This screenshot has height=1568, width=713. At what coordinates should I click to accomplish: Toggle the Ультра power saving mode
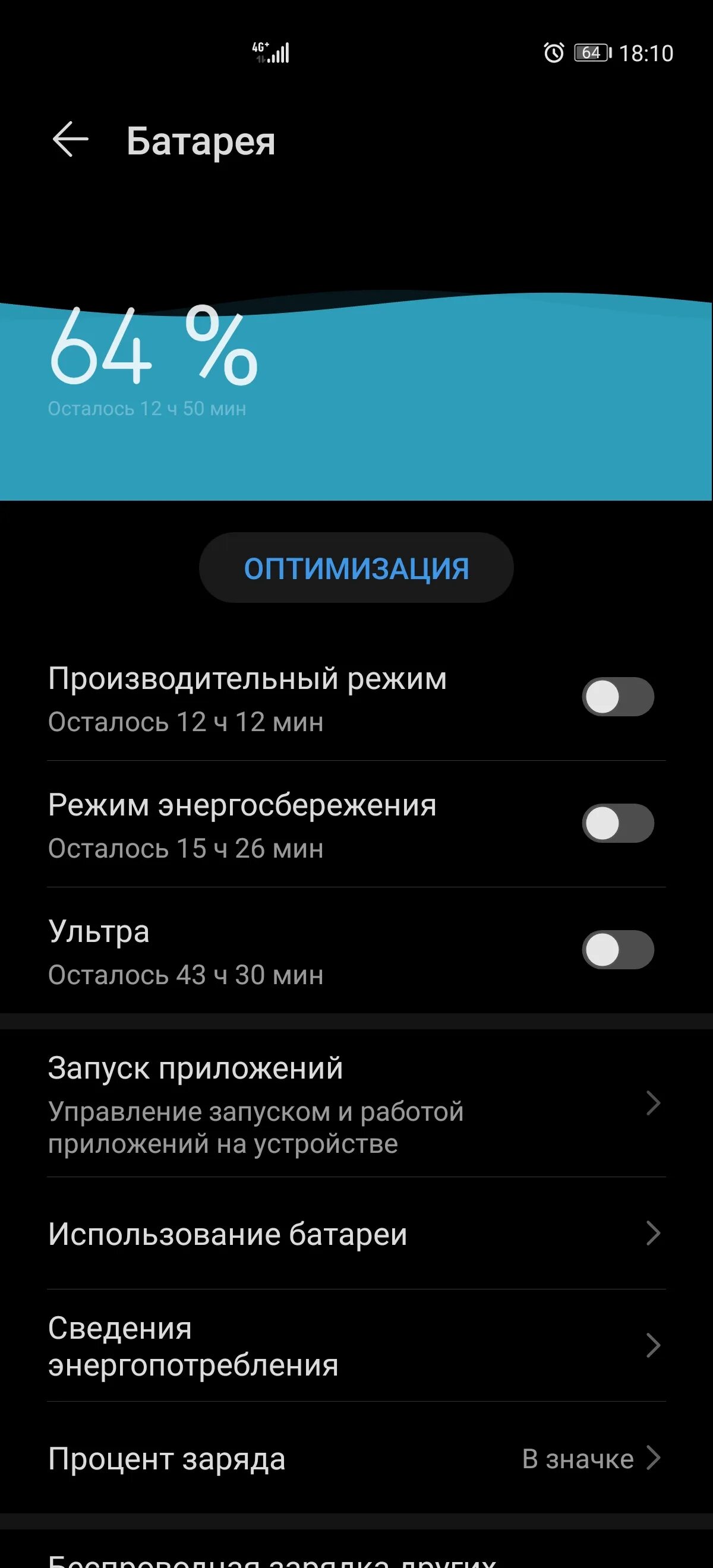click(x=617, y=950)
